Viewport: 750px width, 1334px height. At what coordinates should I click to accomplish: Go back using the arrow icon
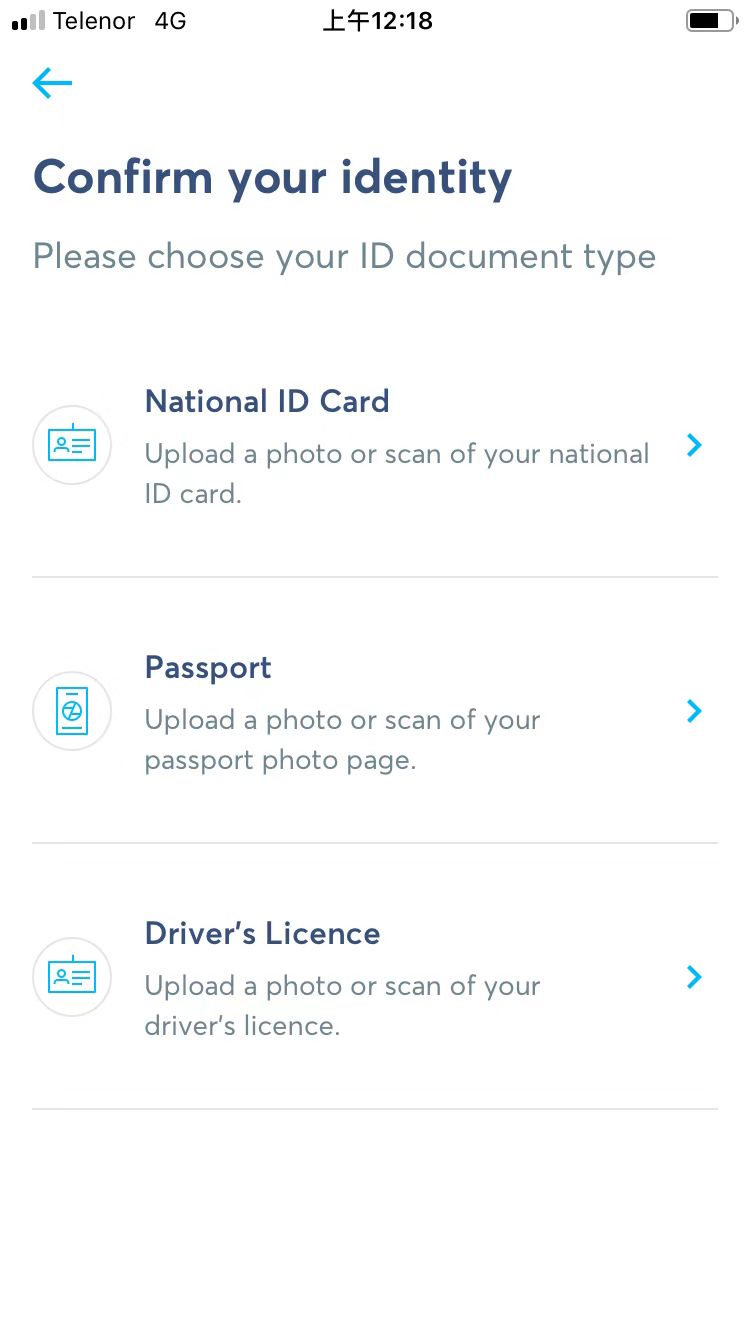(x=52, y=83)
